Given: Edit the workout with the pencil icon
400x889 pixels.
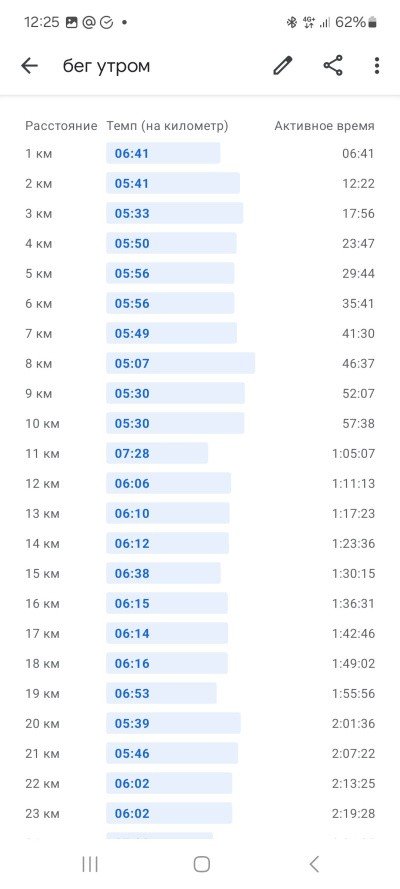Looking at the screenshot, I should click(x=283, y=66).
